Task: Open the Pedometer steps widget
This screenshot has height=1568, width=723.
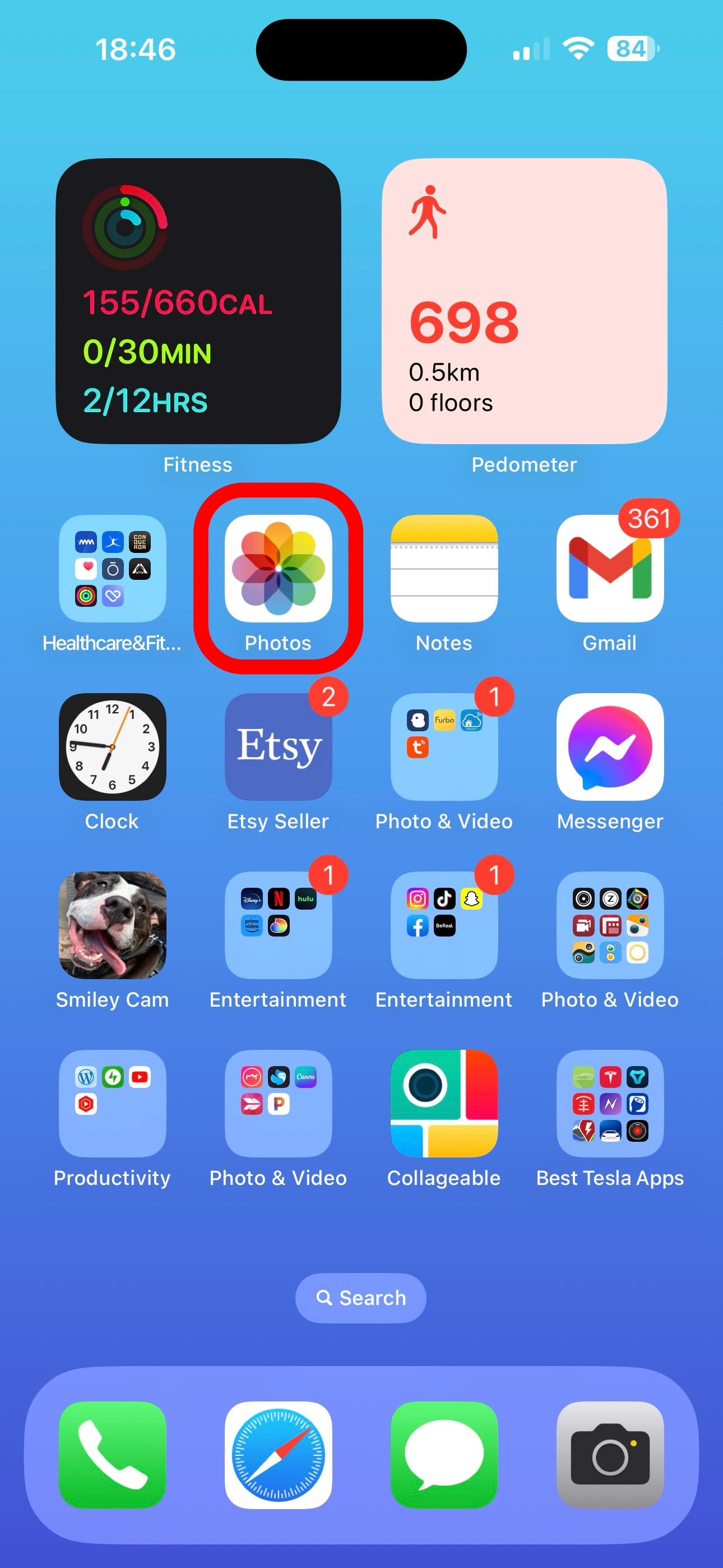Action: [x=525, y=301]
